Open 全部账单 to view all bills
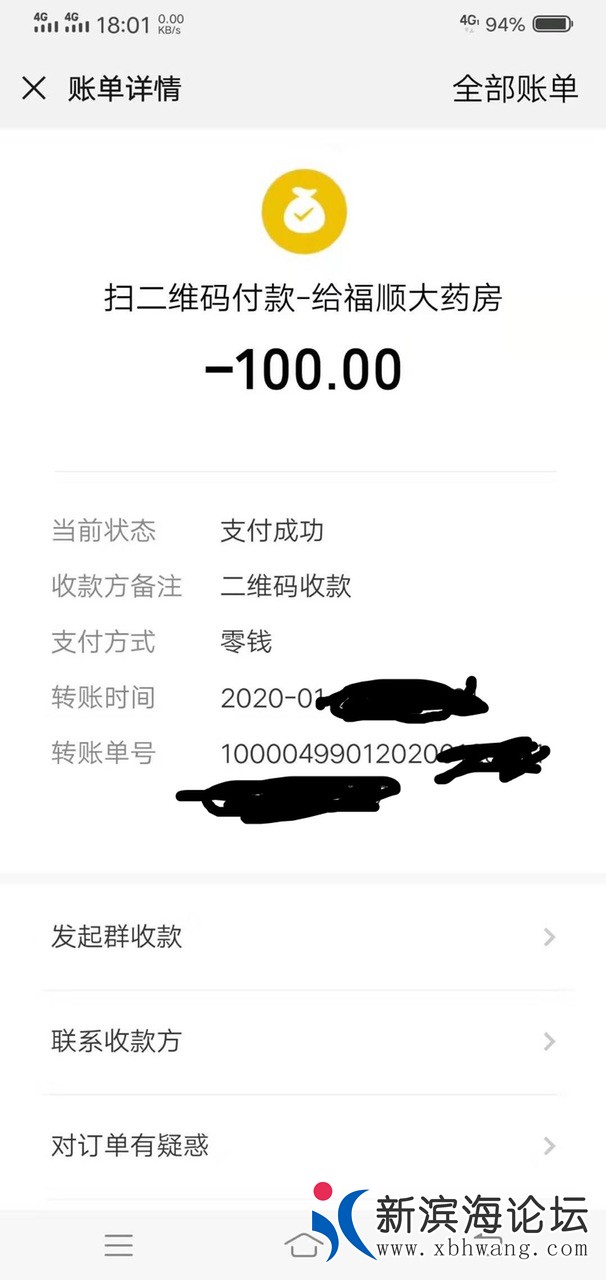Screen dimensions: 606x1280 (x=515, y=88)
